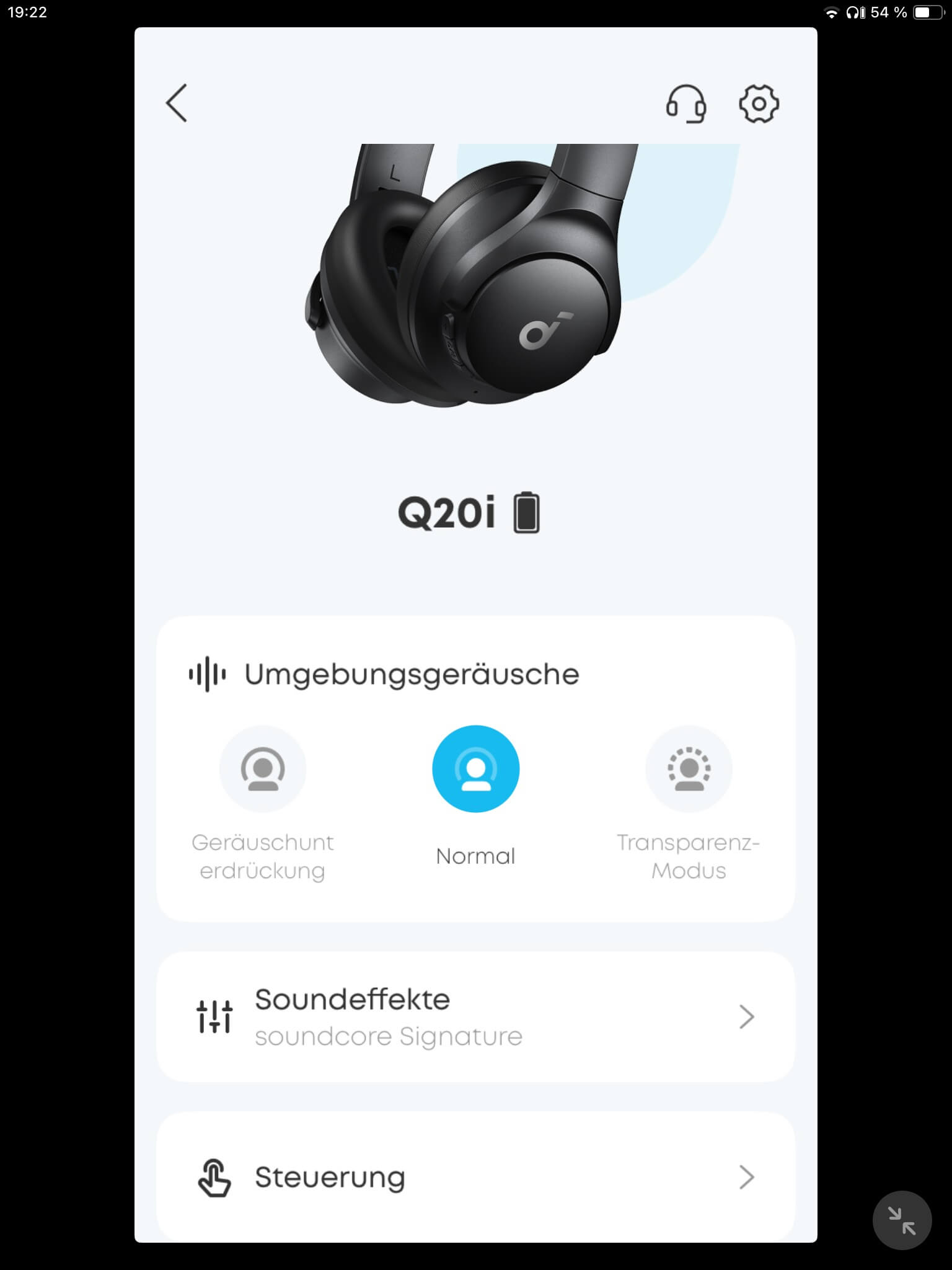Open Soundeffekte settings
The height and width of the screenshot is (1270, 952).
pos(475,1017)
